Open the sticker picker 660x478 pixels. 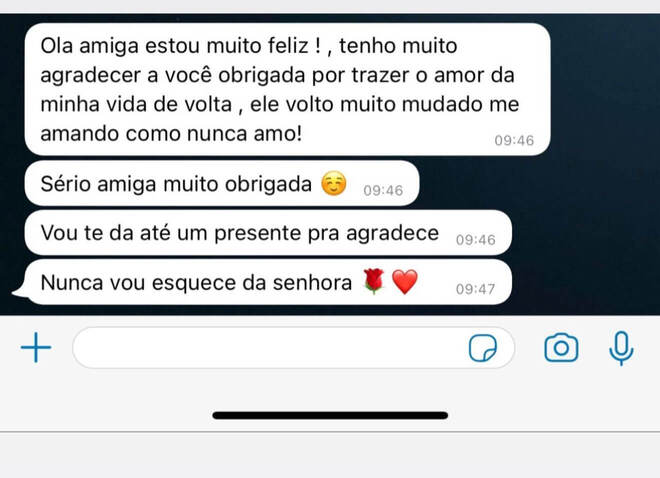coord(484,348)
